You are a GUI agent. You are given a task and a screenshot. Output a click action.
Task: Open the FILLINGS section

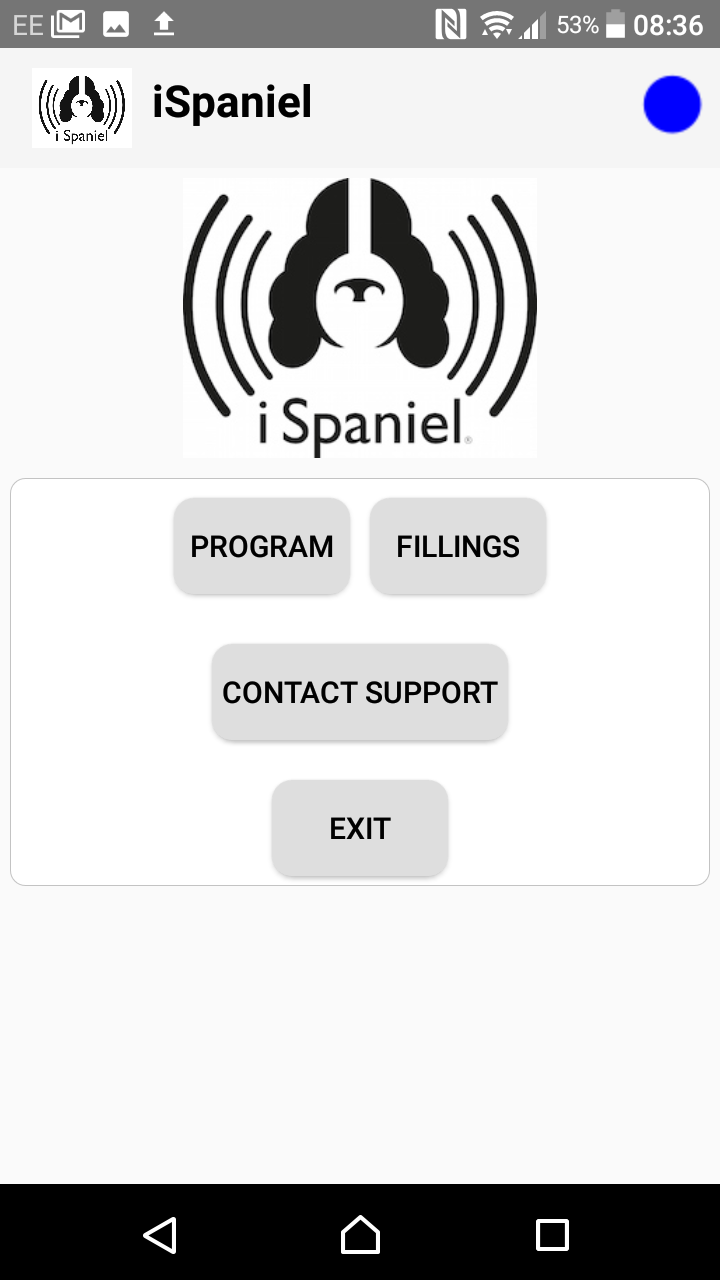point(458,546)
